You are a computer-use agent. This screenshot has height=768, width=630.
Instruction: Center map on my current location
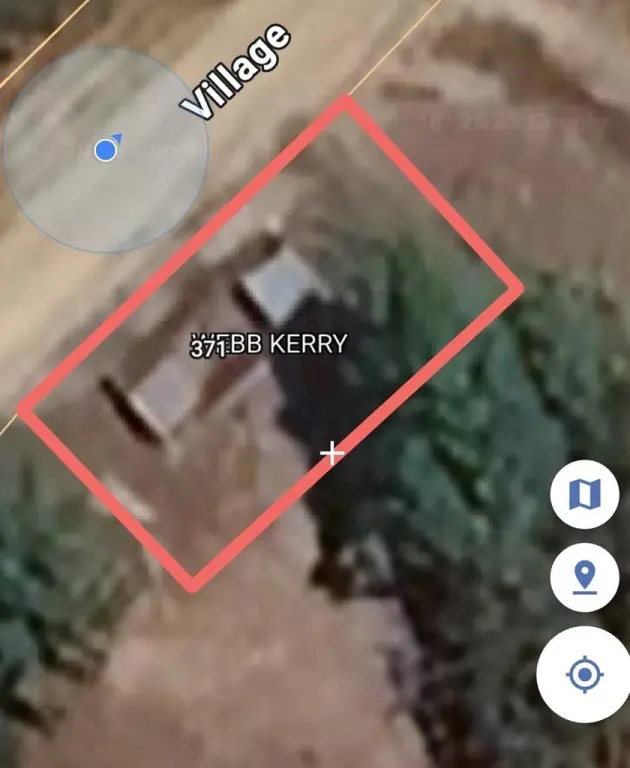[x=583, y=675]
